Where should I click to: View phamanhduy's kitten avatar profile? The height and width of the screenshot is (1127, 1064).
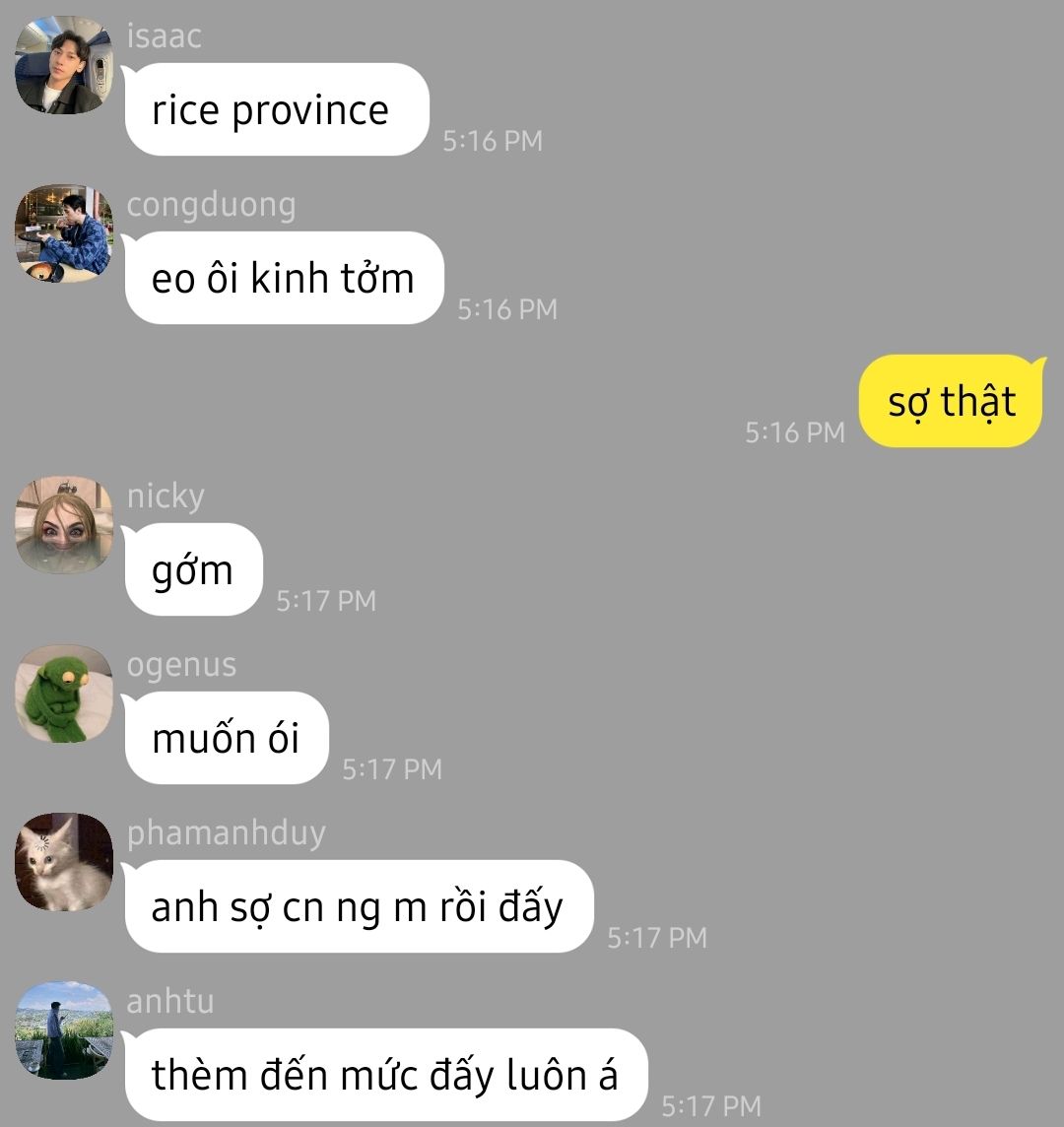coord(64,861)
